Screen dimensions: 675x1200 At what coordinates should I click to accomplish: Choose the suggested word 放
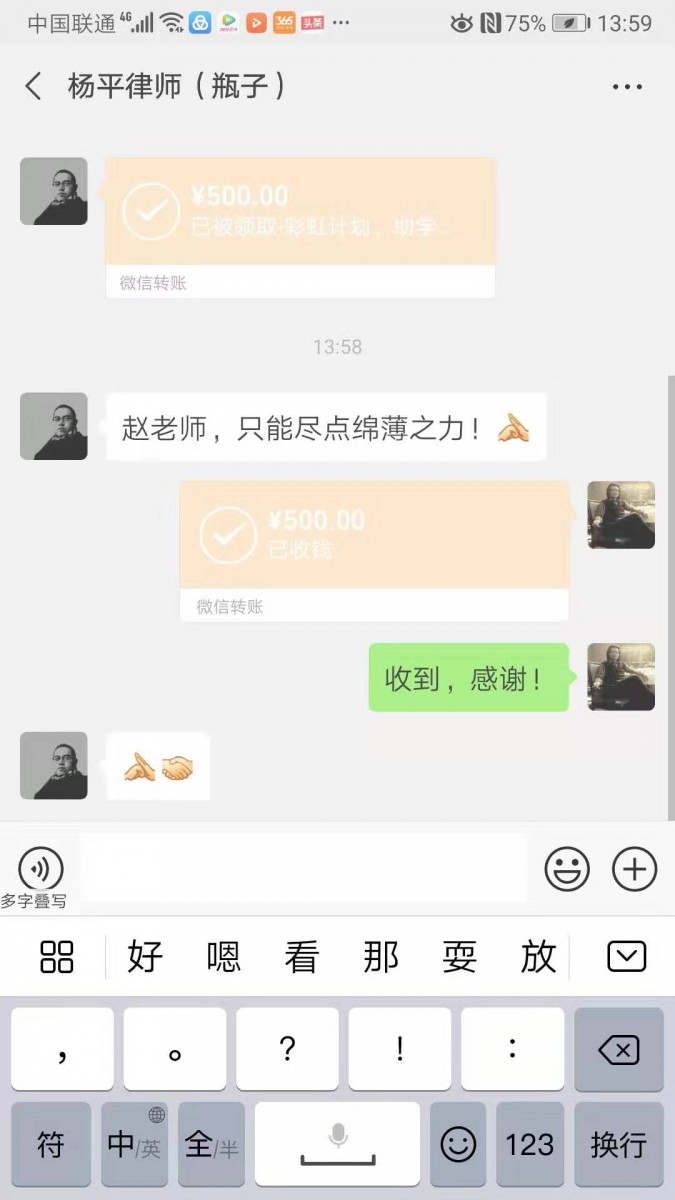[x=538, y=957]
